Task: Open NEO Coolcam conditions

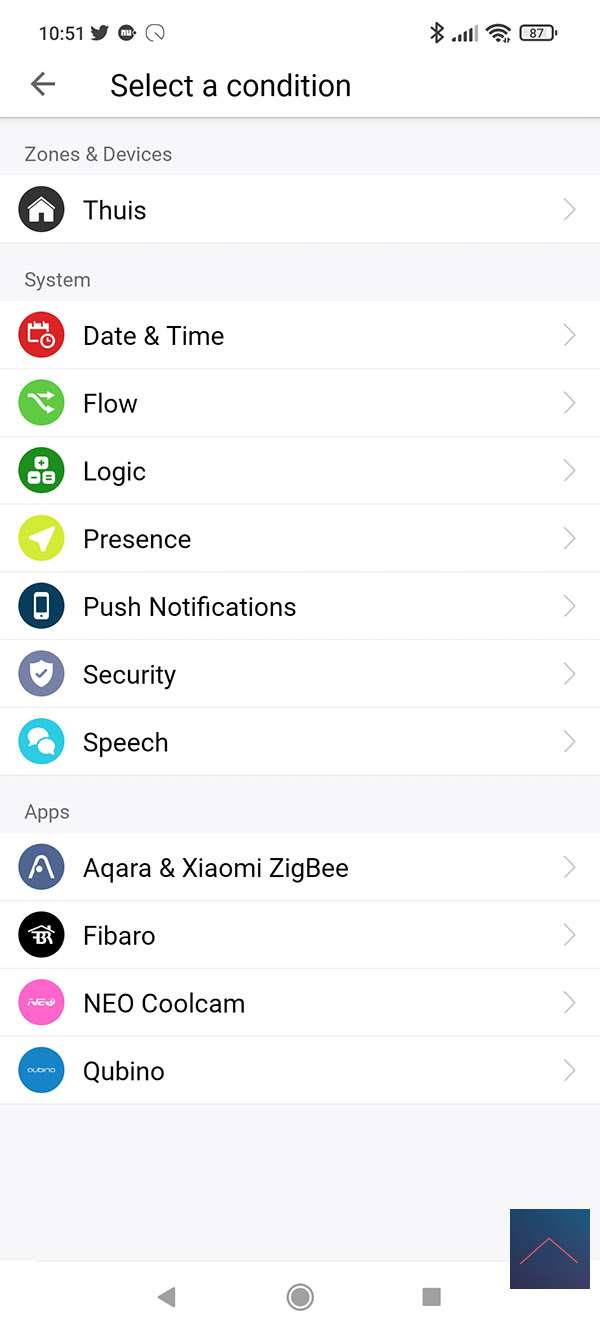Action: [x=300, y=1004]
